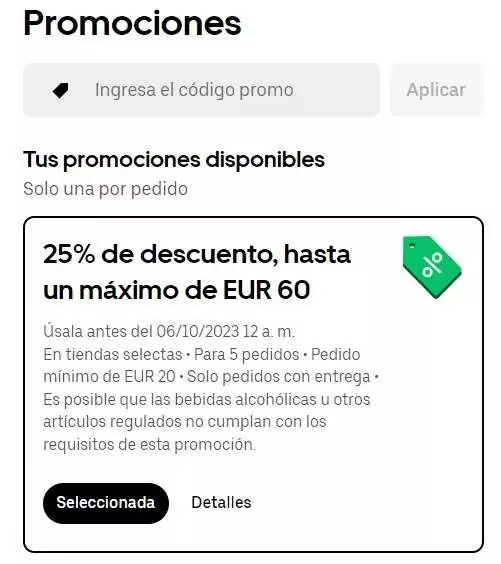Open Detalles of the 25% discount

(221, 502)
